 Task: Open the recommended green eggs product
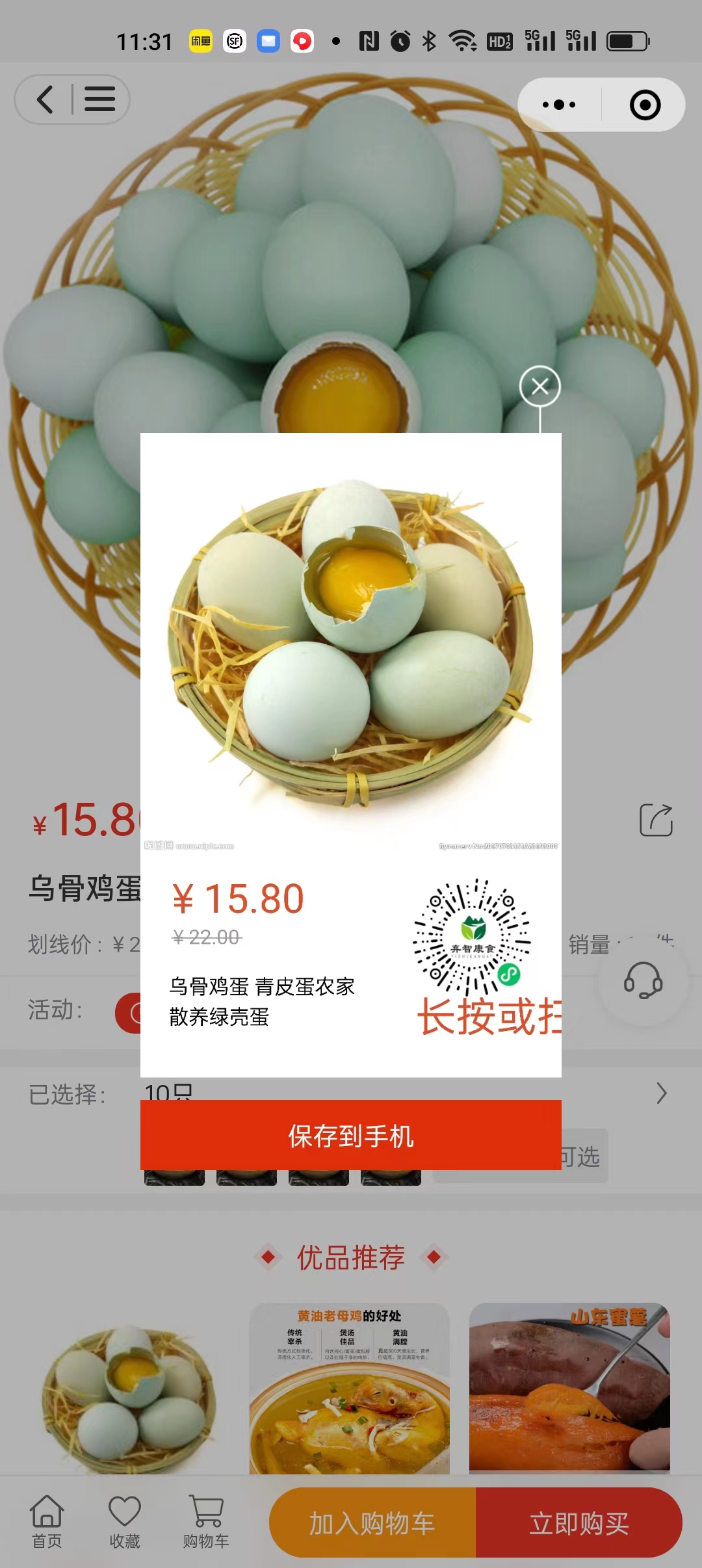click(x=130, y=1391)
